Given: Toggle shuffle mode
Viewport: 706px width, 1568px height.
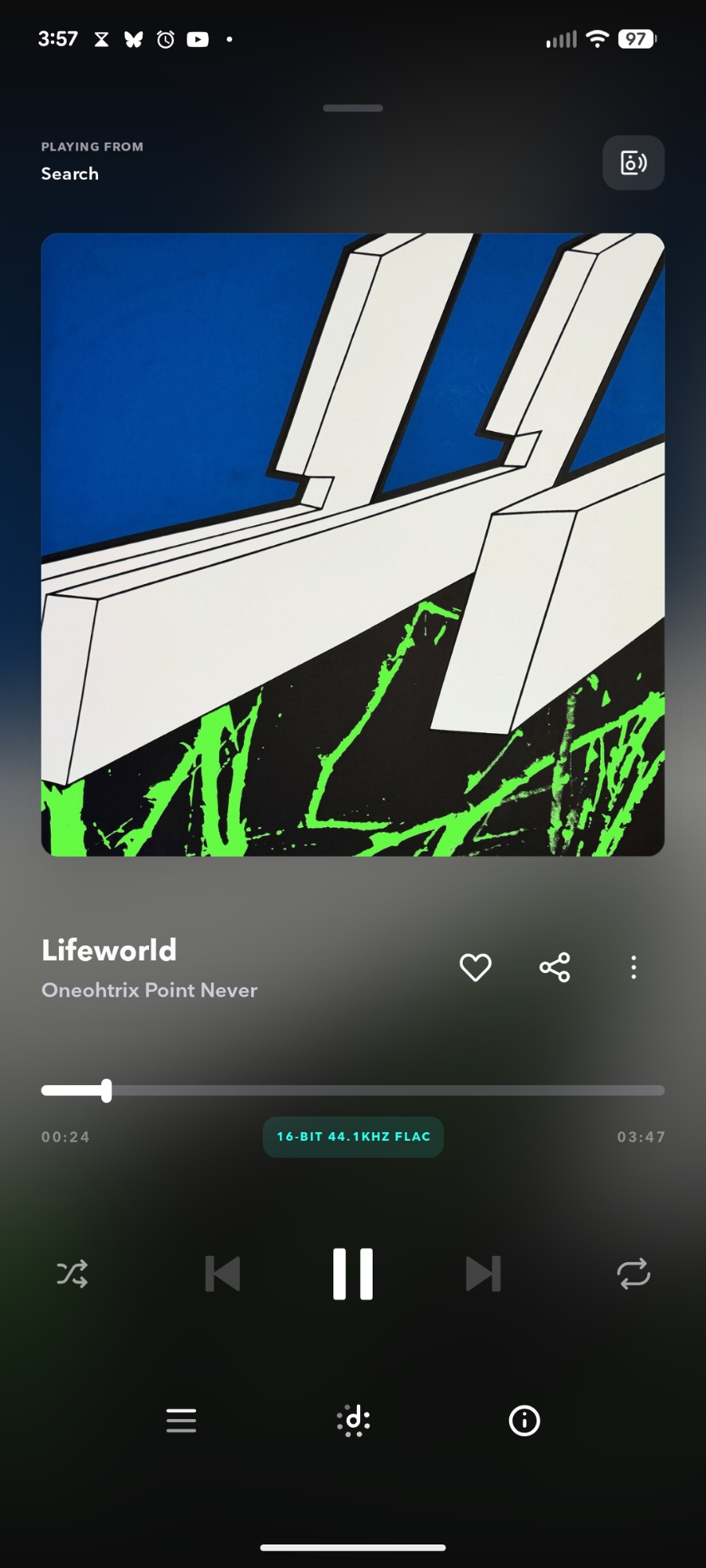Looking at the screenshot, I should 72,1274.
